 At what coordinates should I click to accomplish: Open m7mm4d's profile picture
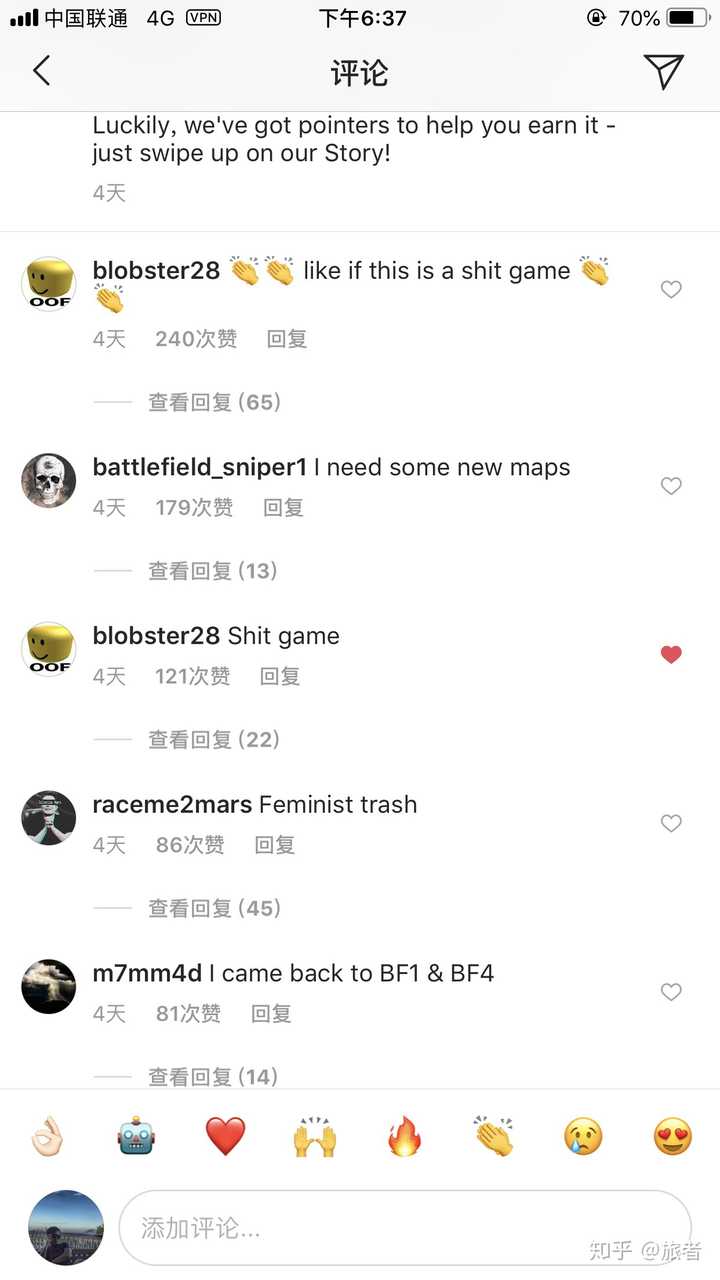48,986
